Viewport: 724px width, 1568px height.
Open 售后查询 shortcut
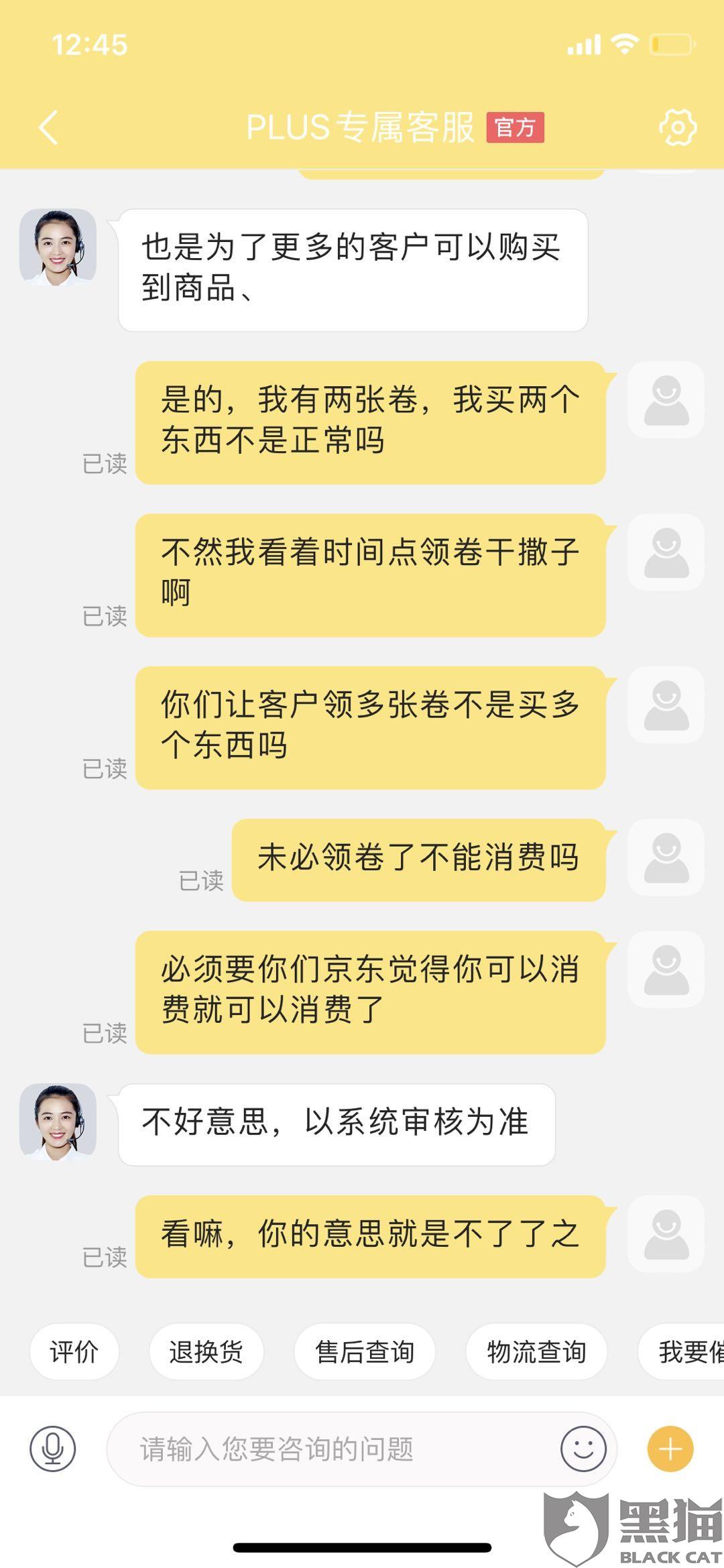[365, 1352]
